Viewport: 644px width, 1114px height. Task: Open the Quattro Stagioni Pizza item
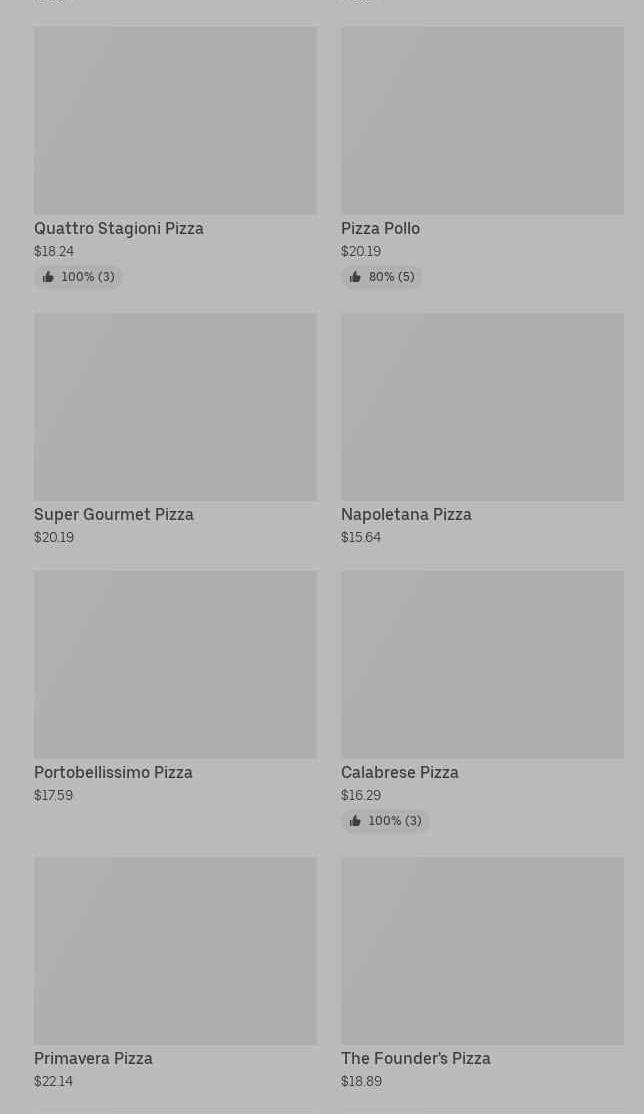(175, 157)
